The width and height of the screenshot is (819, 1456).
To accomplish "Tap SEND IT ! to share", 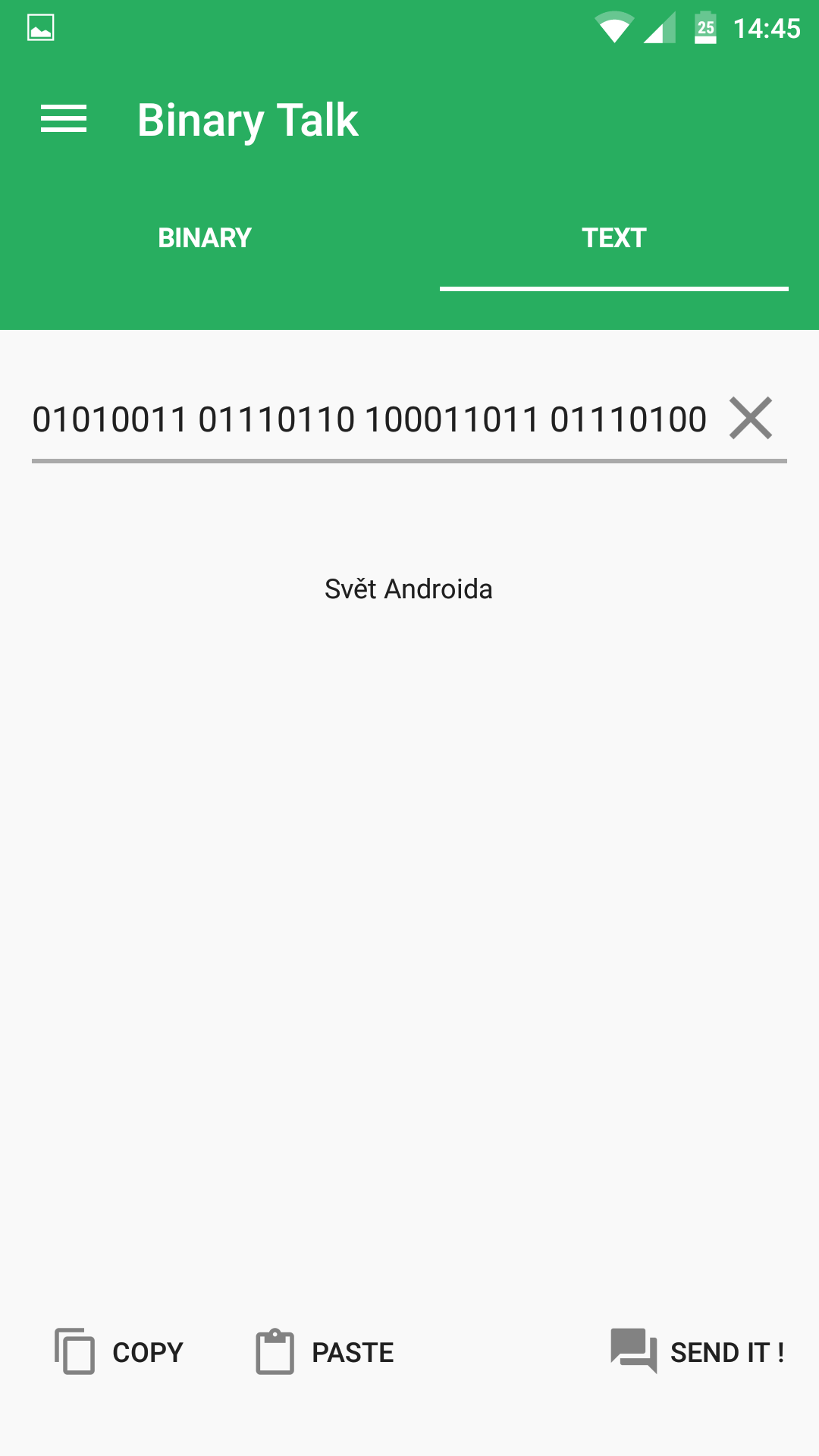I will click(698, 1351).
